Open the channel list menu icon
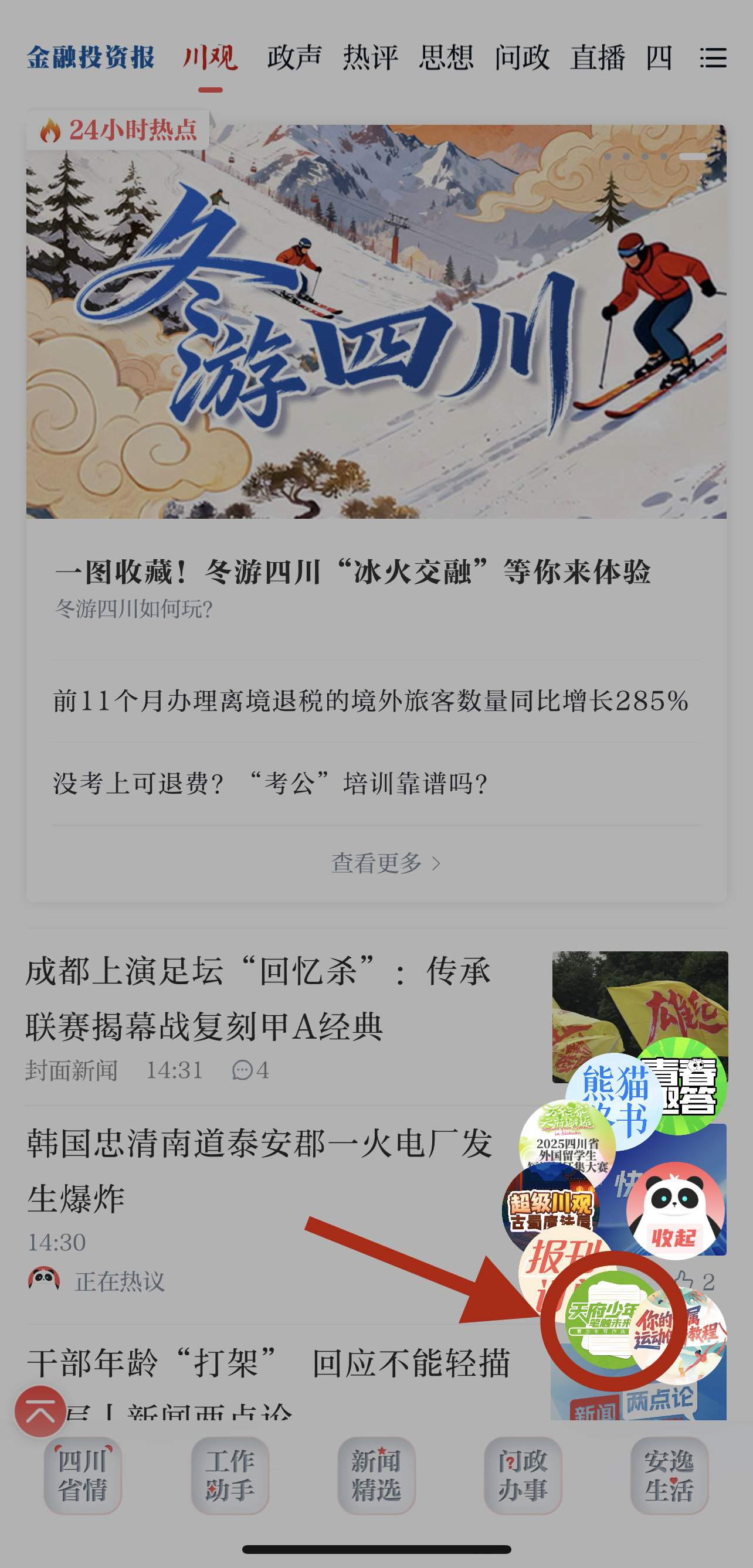 coord(712,59)
